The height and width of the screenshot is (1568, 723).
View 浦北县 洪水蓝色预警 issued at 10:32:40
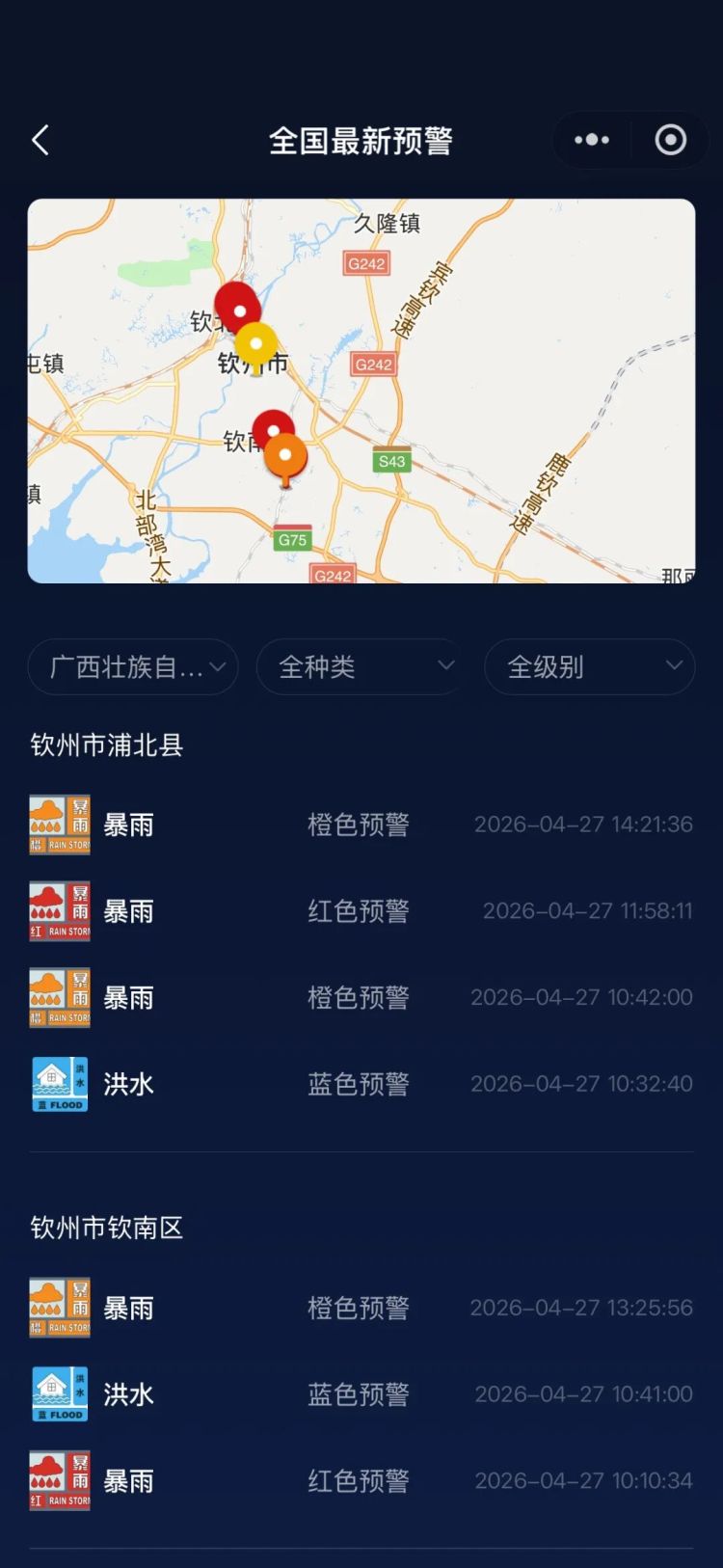(x=361, y=1084)
